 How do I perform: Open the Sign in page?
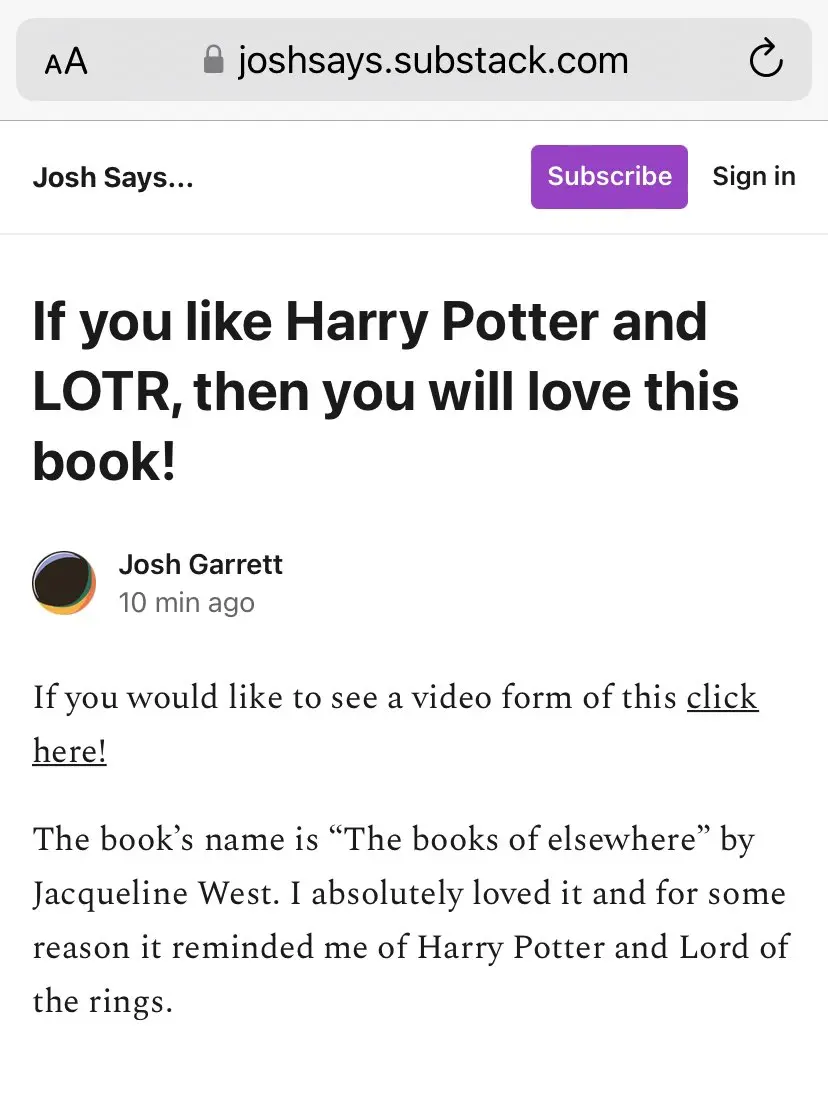pyautogui.click(x=753, y=177)
